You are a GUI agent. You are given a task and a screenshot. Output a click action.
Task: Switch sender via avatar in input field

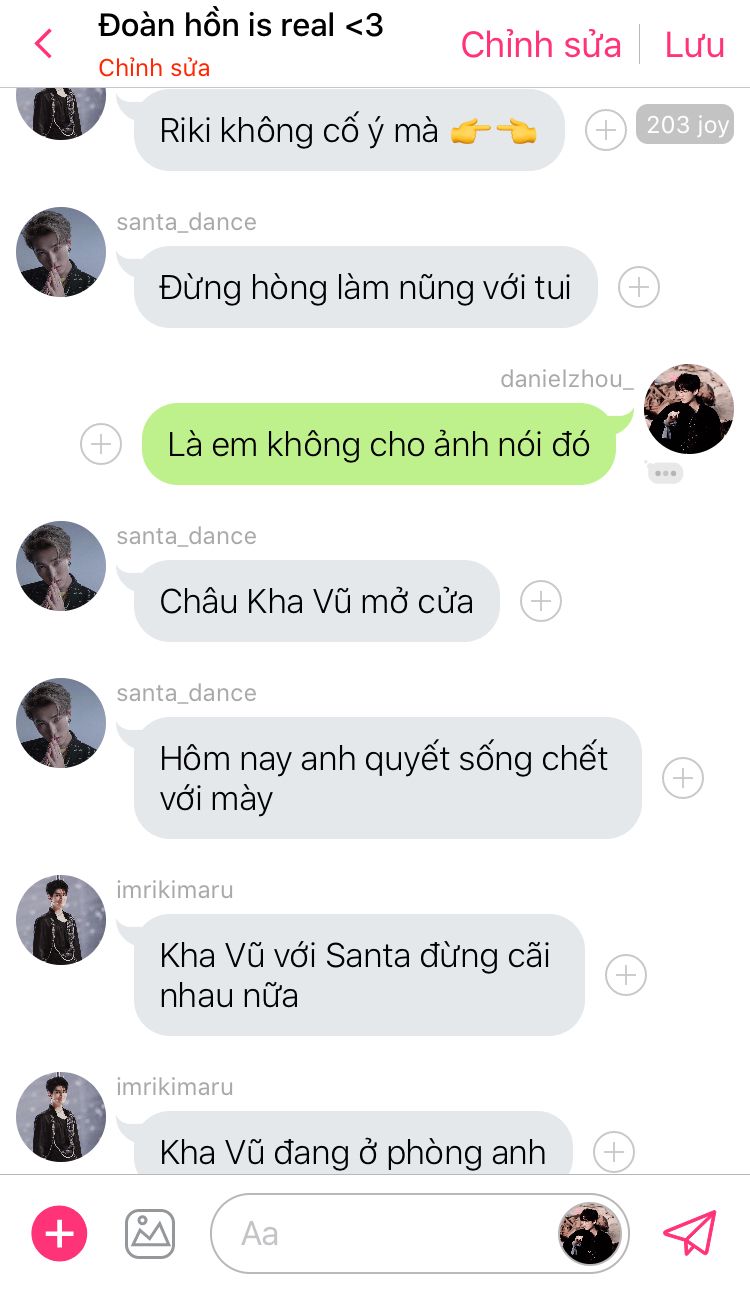[x=590, y=1234]
